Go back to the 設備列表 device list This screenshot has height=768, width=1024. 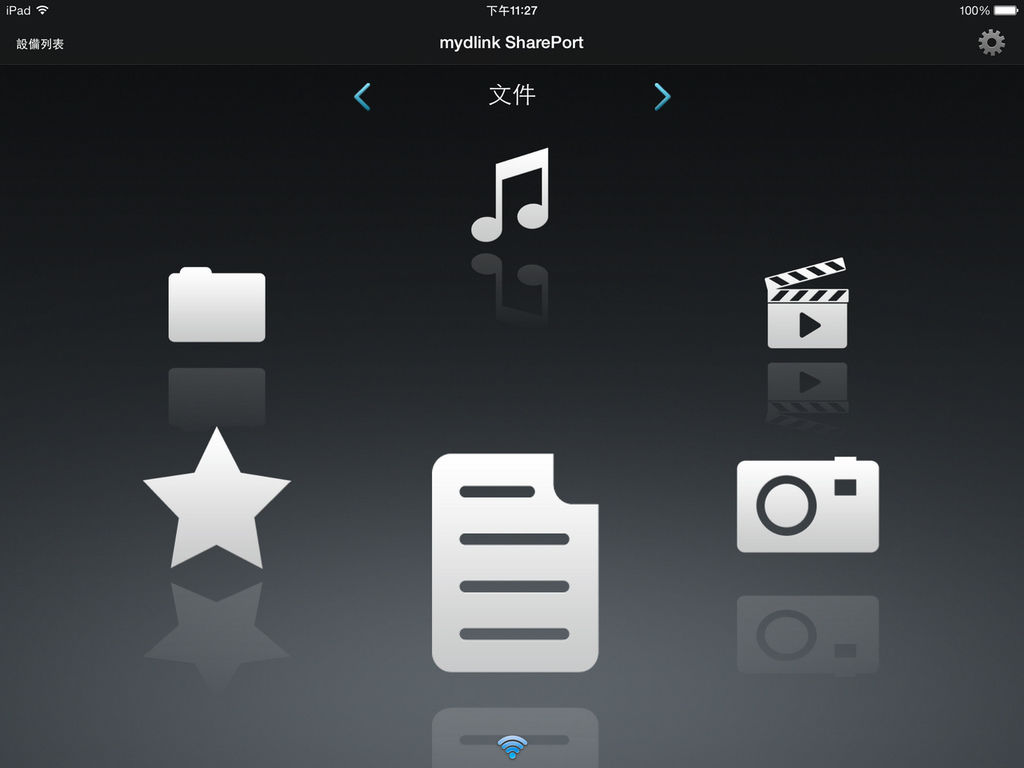point(40,44)
